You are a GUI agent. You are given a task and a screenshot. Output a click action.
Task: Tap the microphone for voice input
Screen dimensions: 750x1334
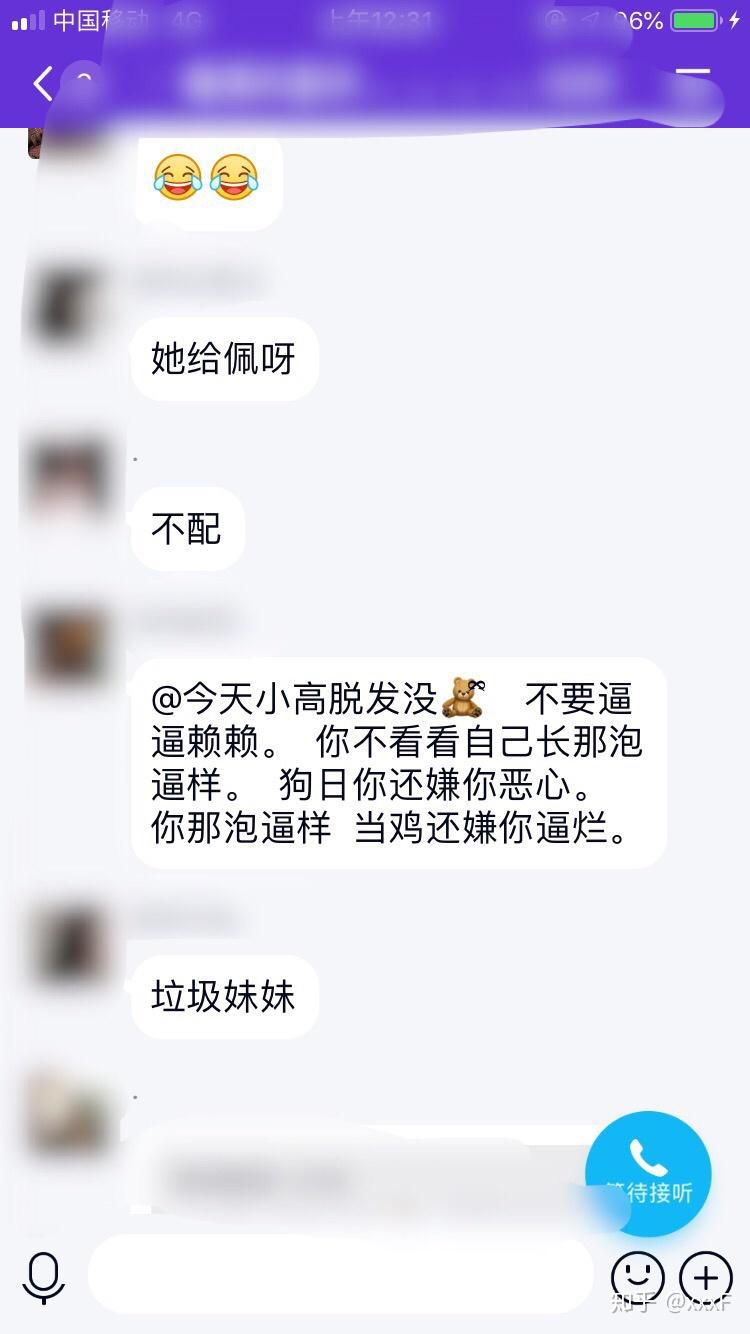(x=44, y=1276)
